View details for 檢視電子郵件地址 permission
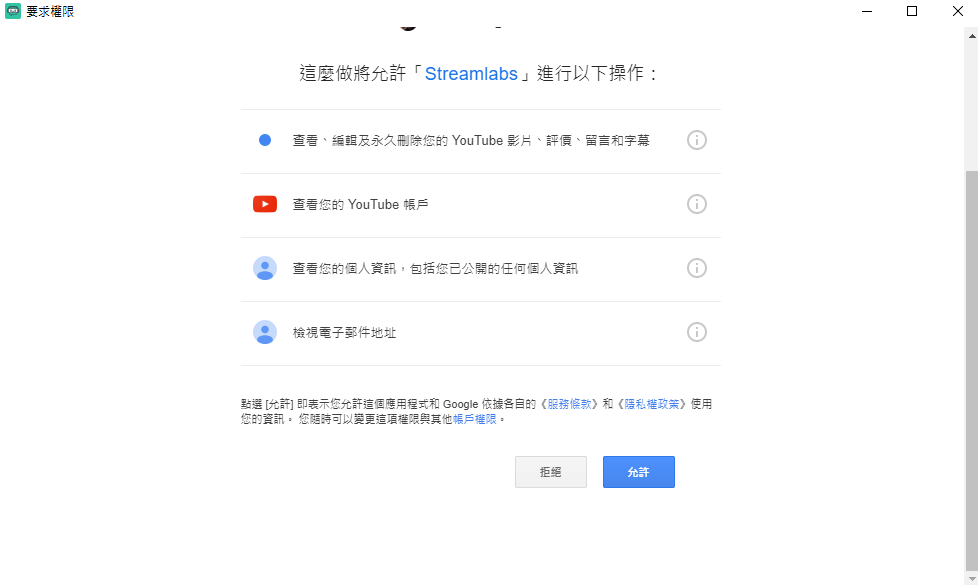The width and height of the screenshot is (978, 585). (x=697, y=332)
